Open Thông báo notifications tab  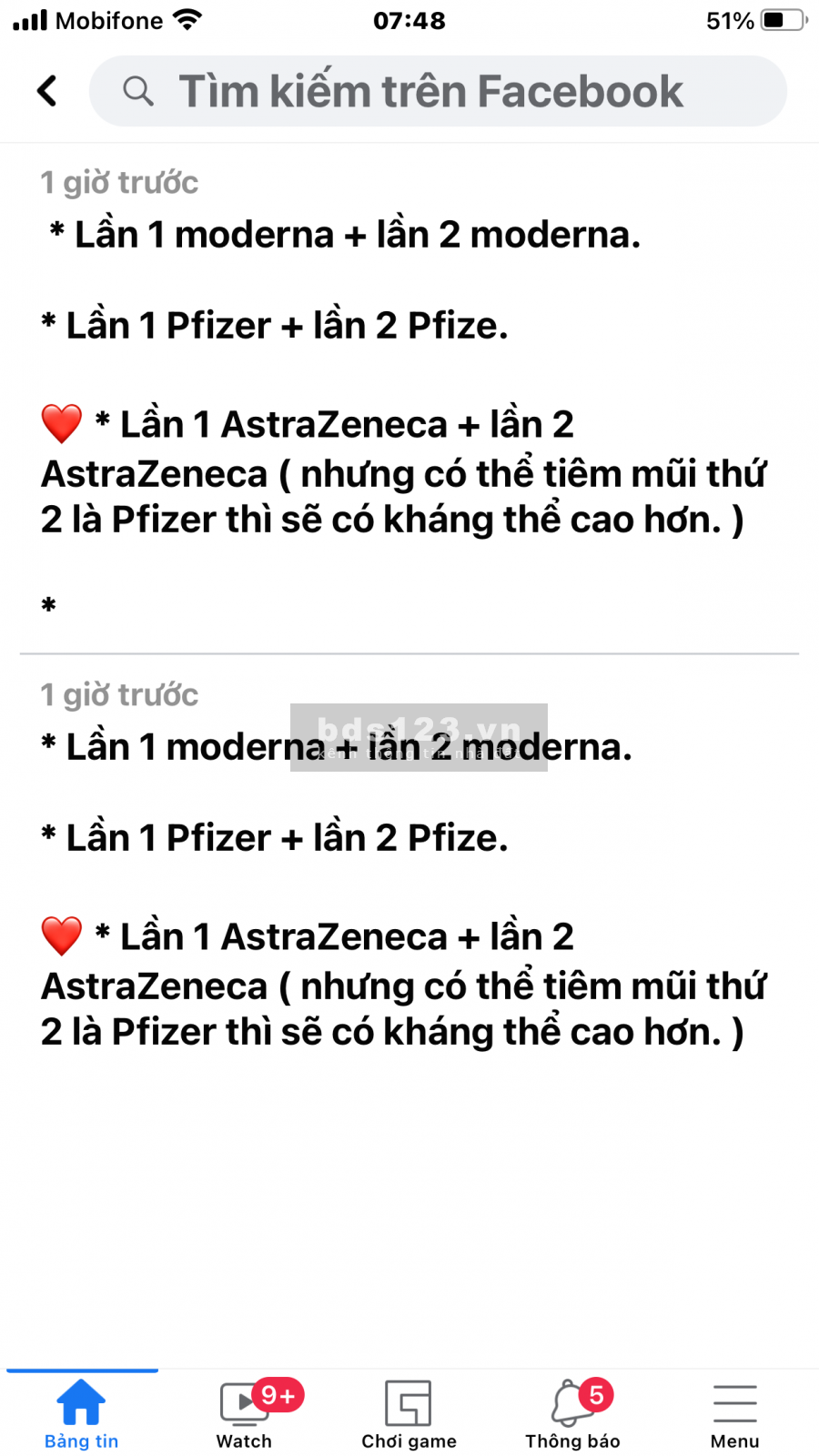[x=572, y=1413]
